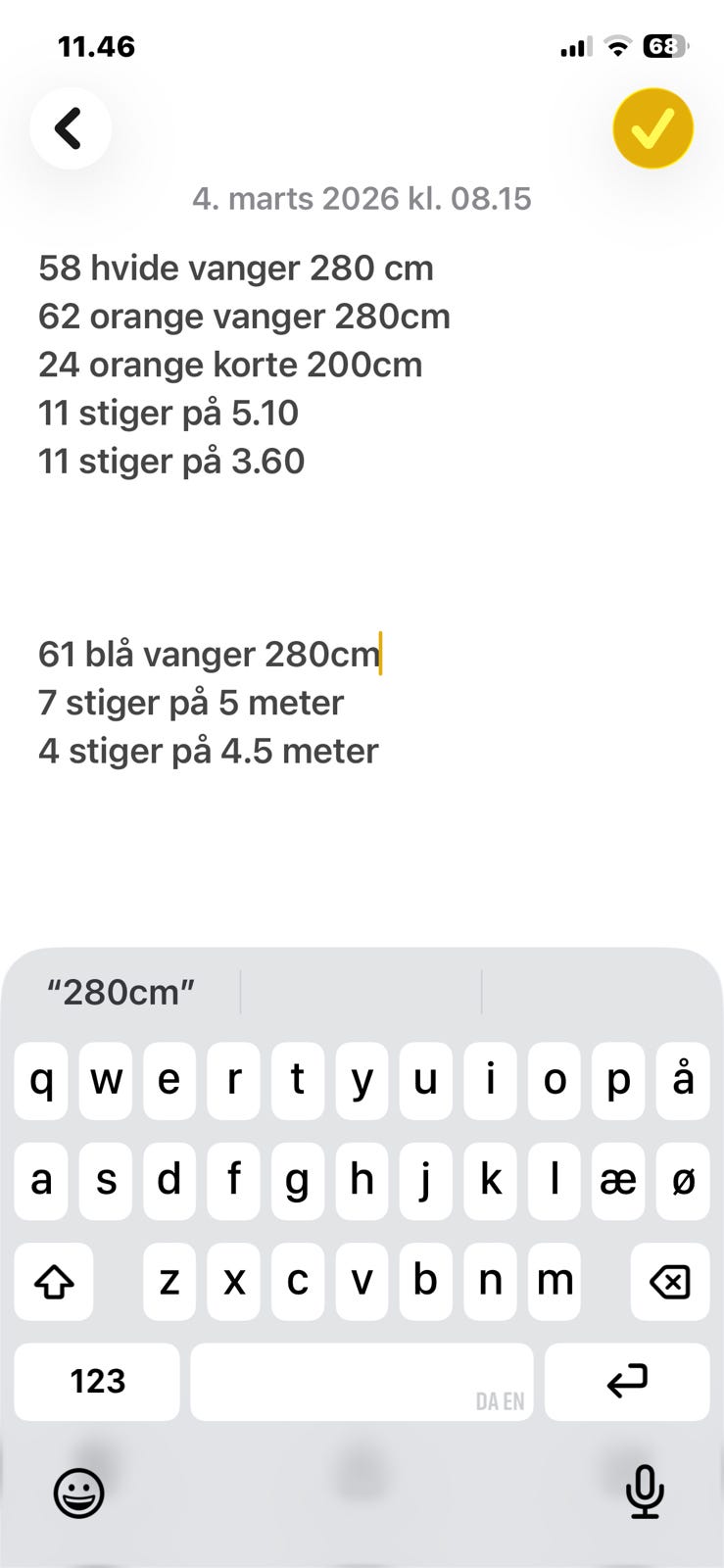Hit the return key on the keyboard
This screenshot has height=1568, width=724.
tap(627, 1381)
